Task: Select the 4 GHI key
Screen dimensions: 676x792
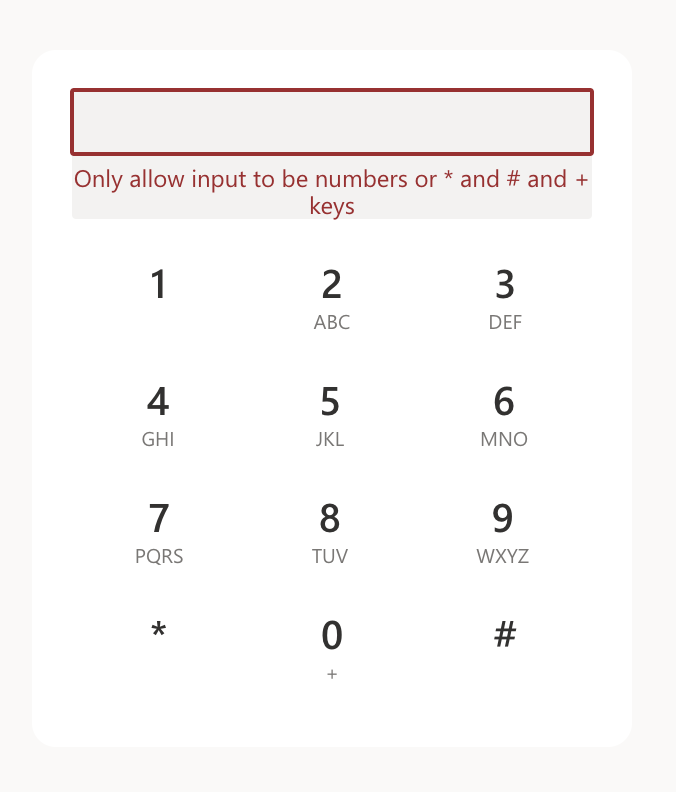Action: pyautogui.click(x=159, y=417)
